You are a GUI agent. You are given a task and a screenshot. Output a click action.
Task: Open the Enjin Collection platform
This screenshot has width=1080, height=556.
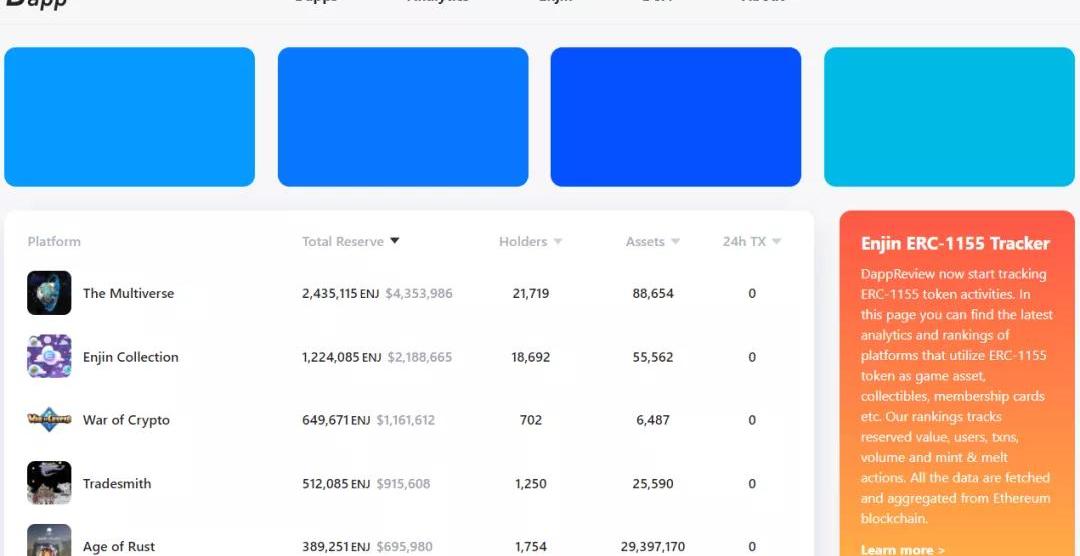pos(130,357)
